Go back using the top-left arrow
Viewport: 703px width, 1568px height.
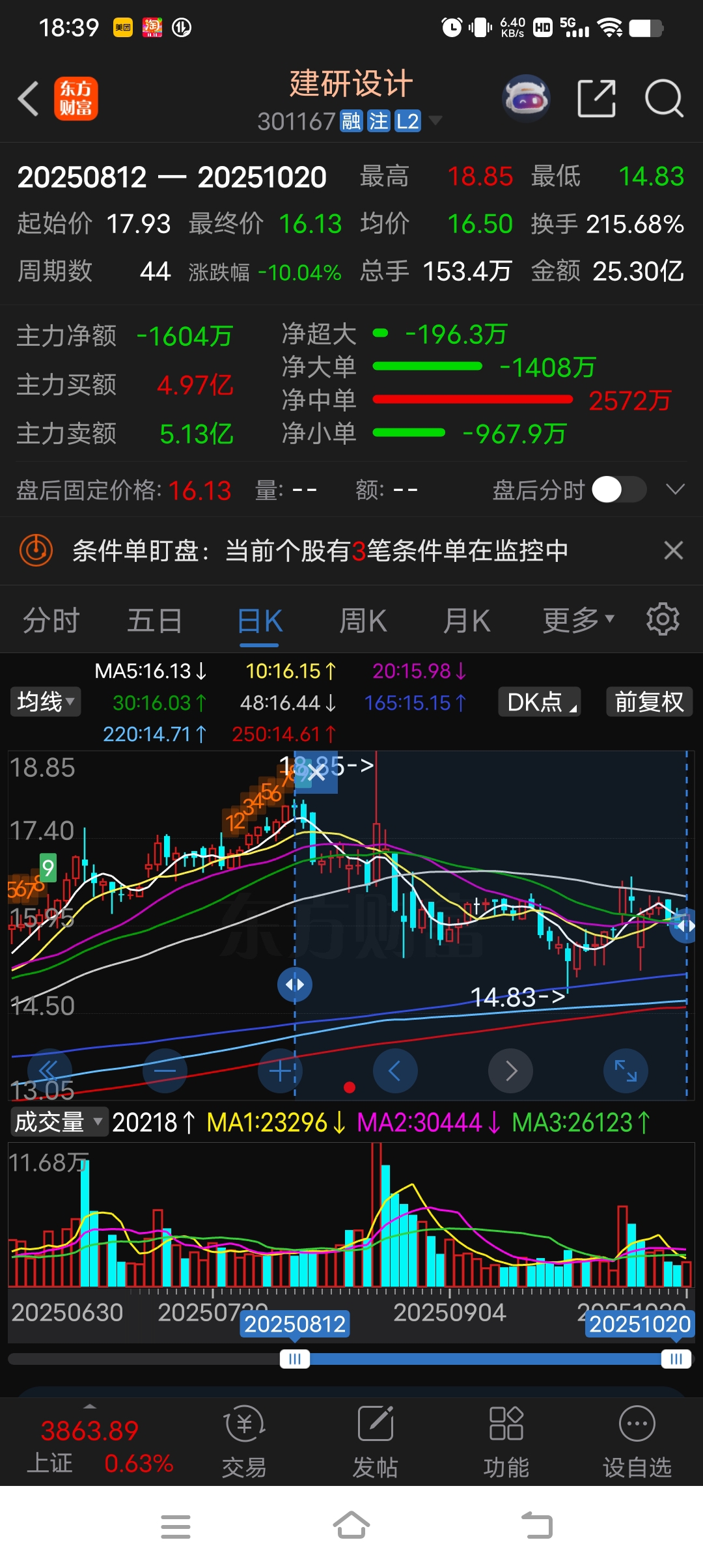click(28, 99)
